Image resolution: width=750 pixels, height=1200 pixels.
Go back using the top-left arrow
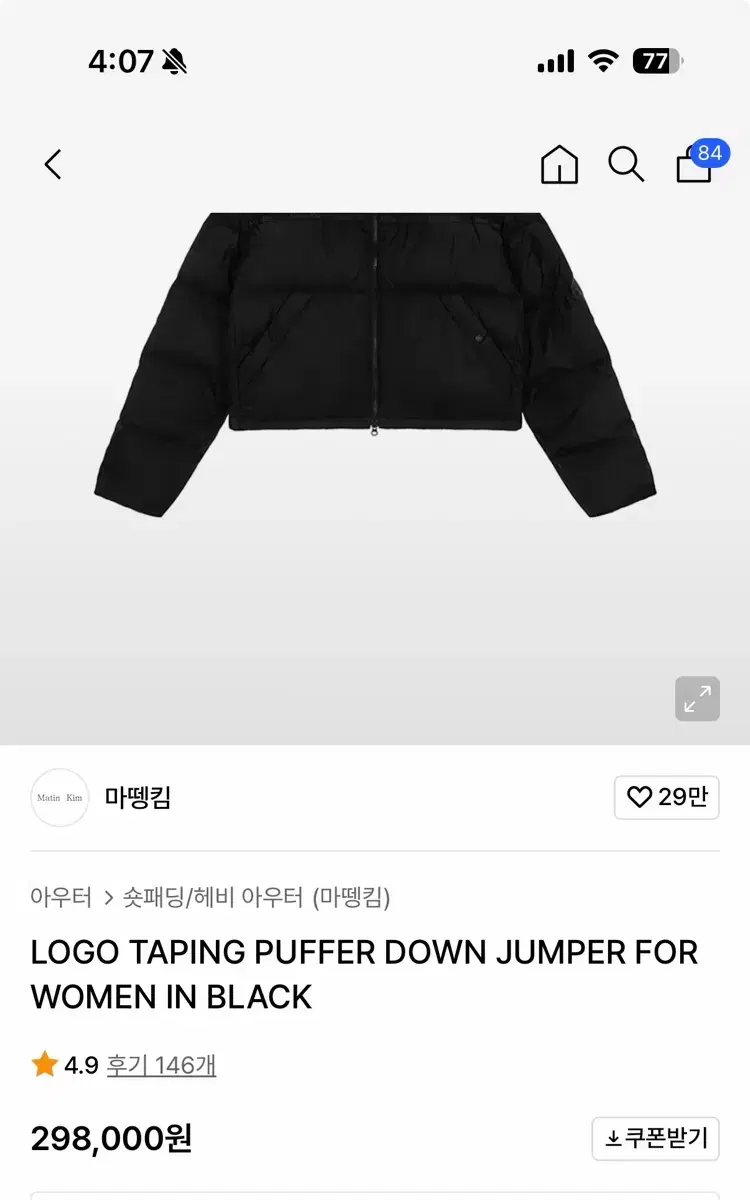(53, 164)
